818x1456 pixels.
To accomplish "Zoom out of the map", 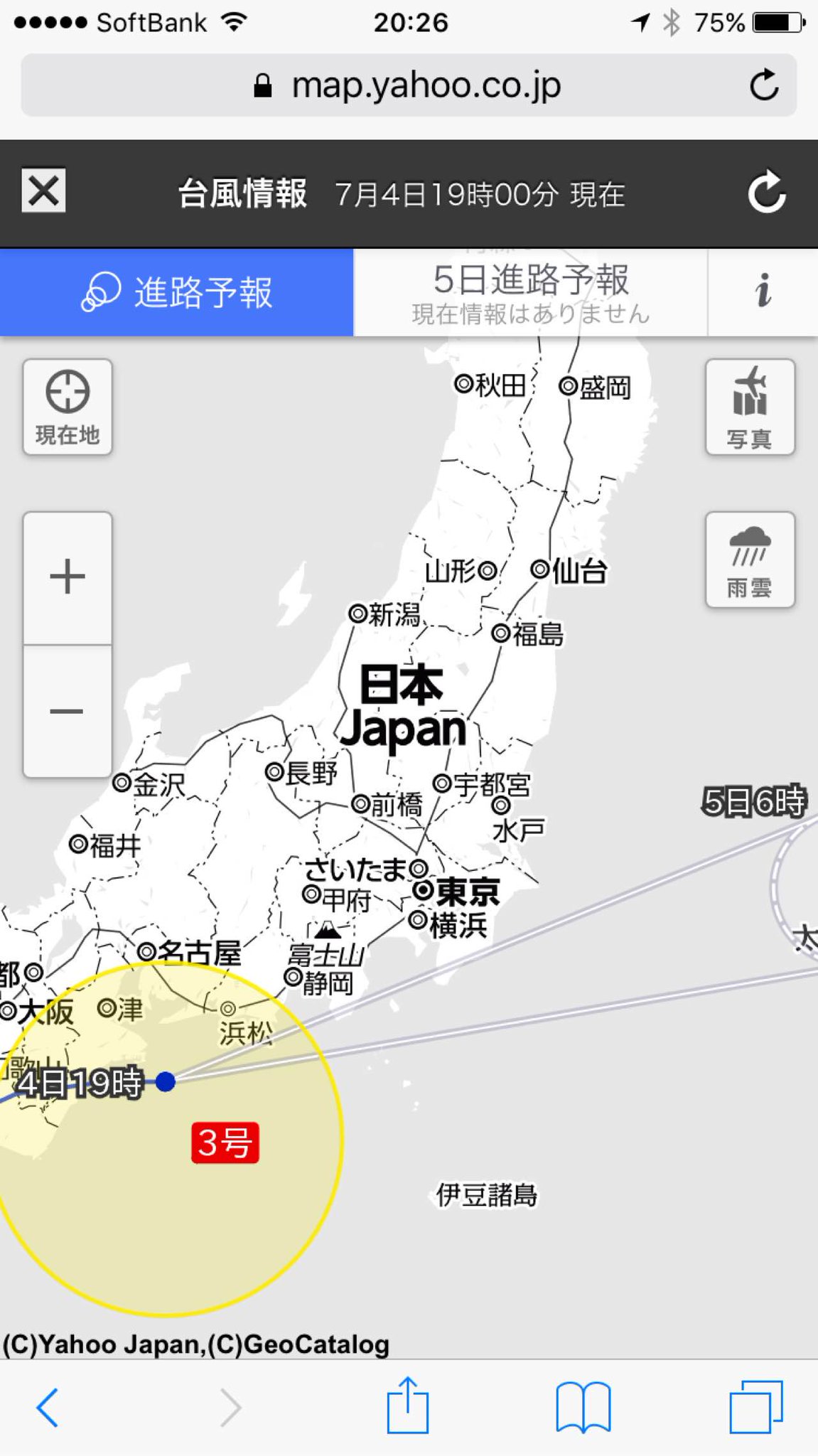I will (68, 712).
